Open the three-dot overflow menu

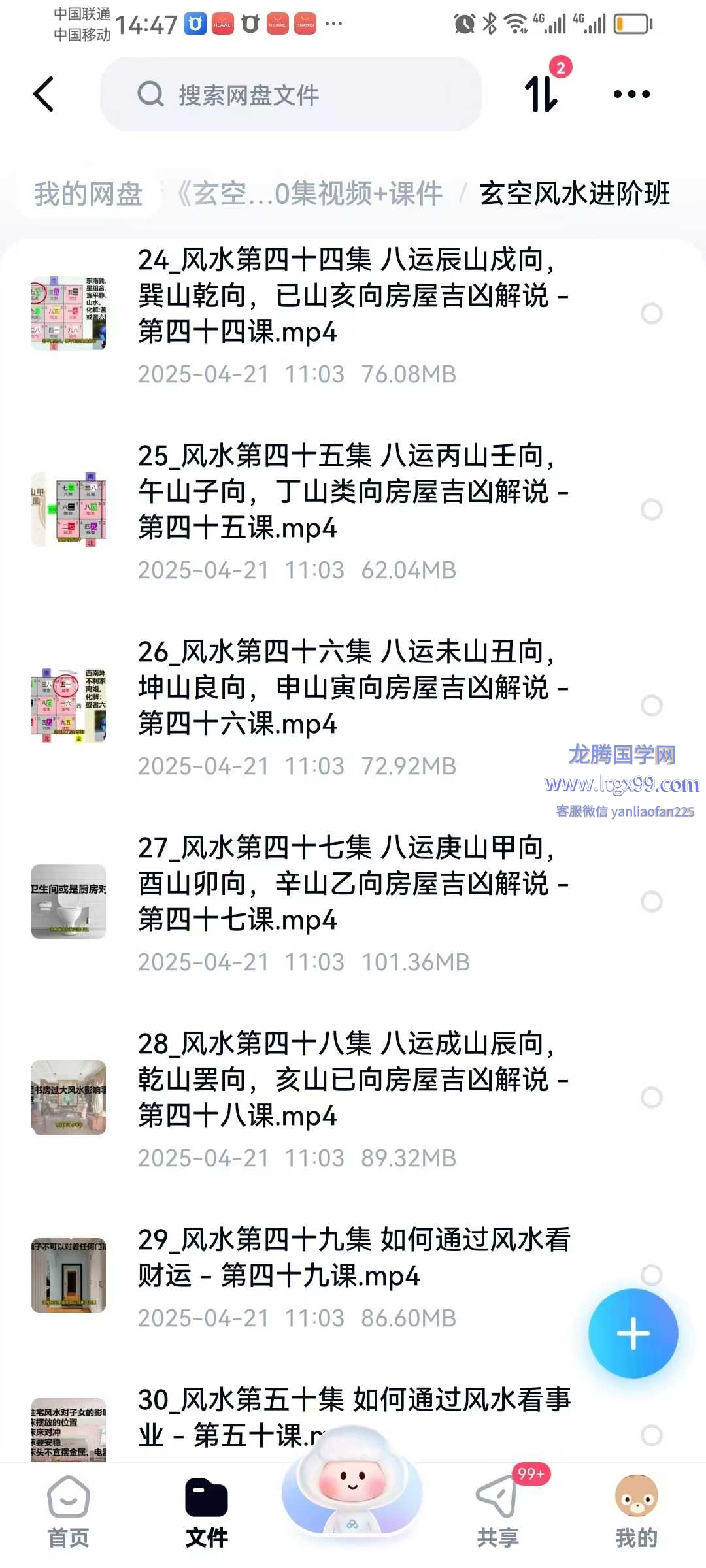631,95
